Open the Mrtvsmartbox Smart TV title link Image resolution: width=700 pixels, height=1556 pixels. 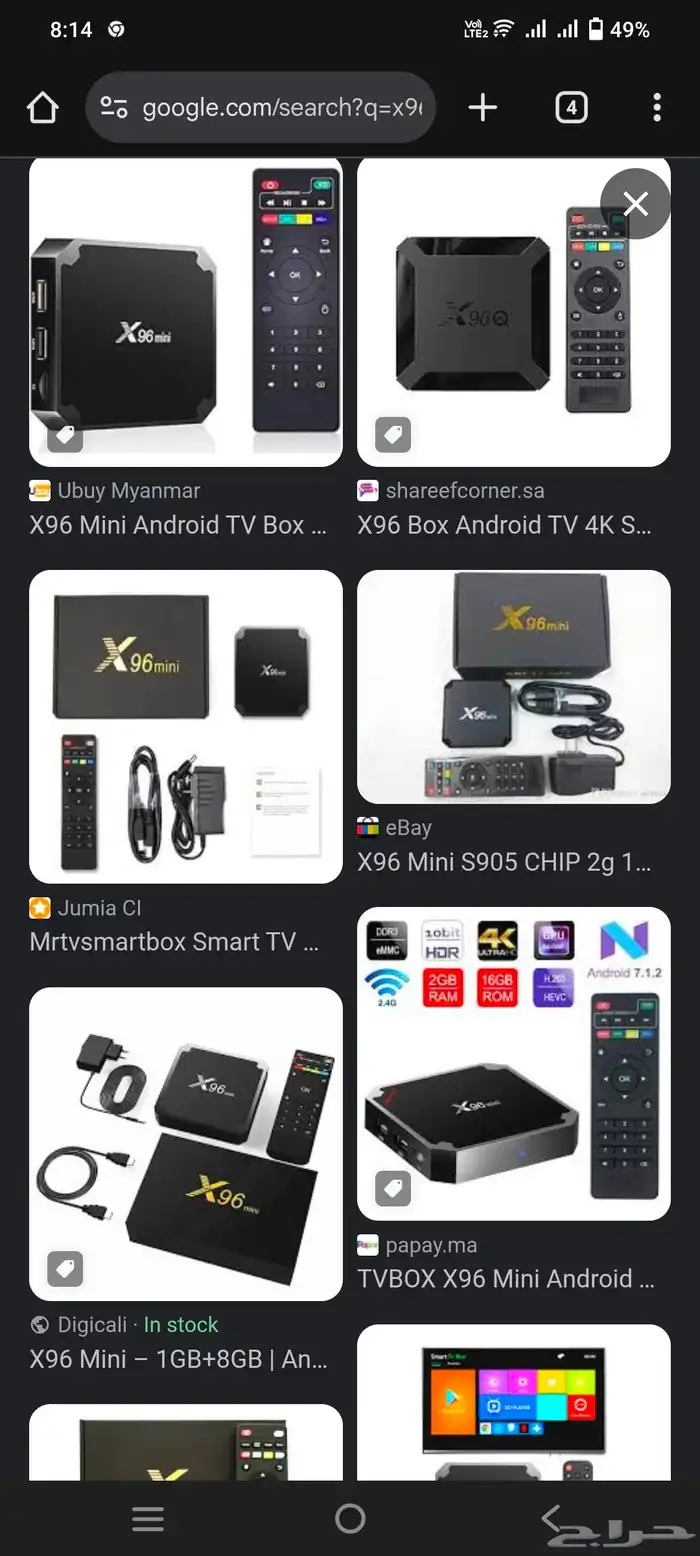pos(174,942)
